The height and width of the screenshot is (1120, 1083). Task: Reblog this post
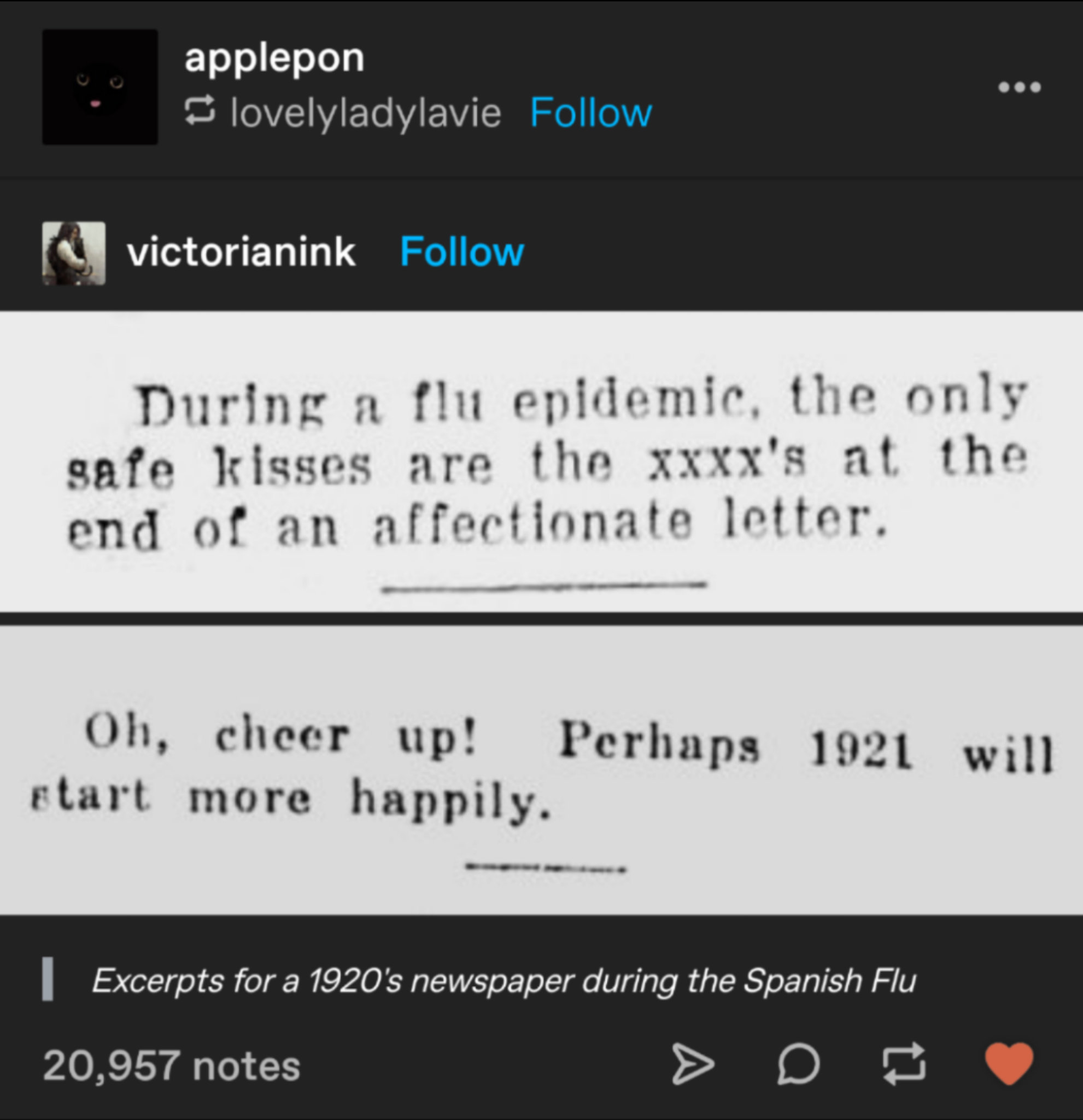click(x=904, y=1064)
